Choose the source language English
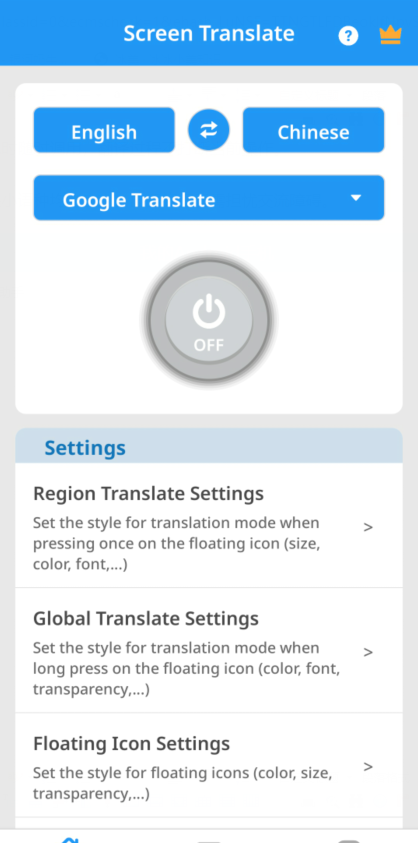The image size is (418, 843). point(104,131)
